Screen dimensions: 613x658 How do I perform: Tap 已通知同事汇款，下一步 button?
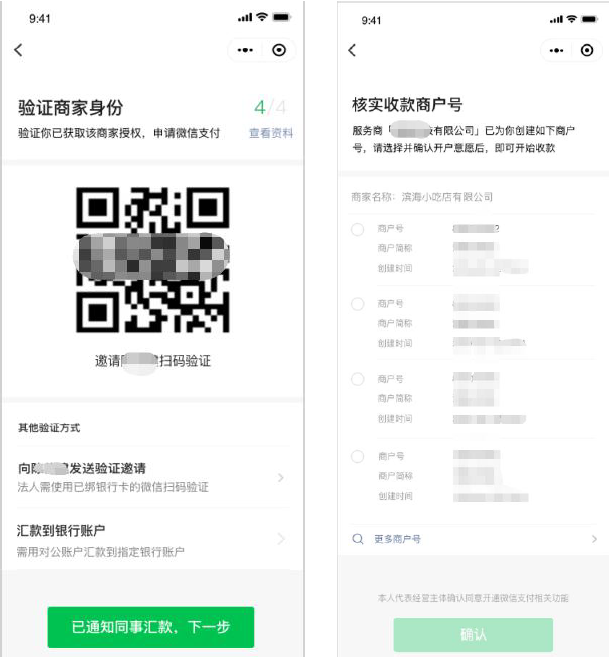point(151,627)
